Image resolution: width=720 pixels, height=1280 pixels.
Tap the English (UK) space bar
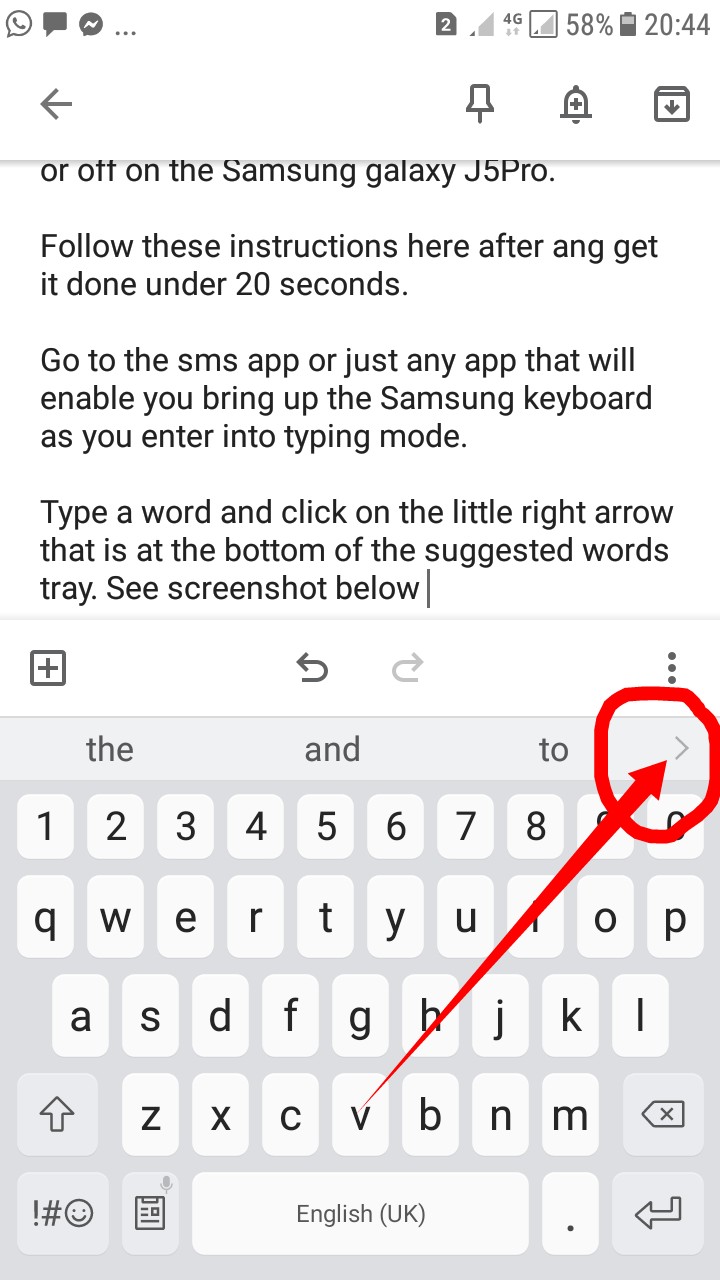[360, 1213]
